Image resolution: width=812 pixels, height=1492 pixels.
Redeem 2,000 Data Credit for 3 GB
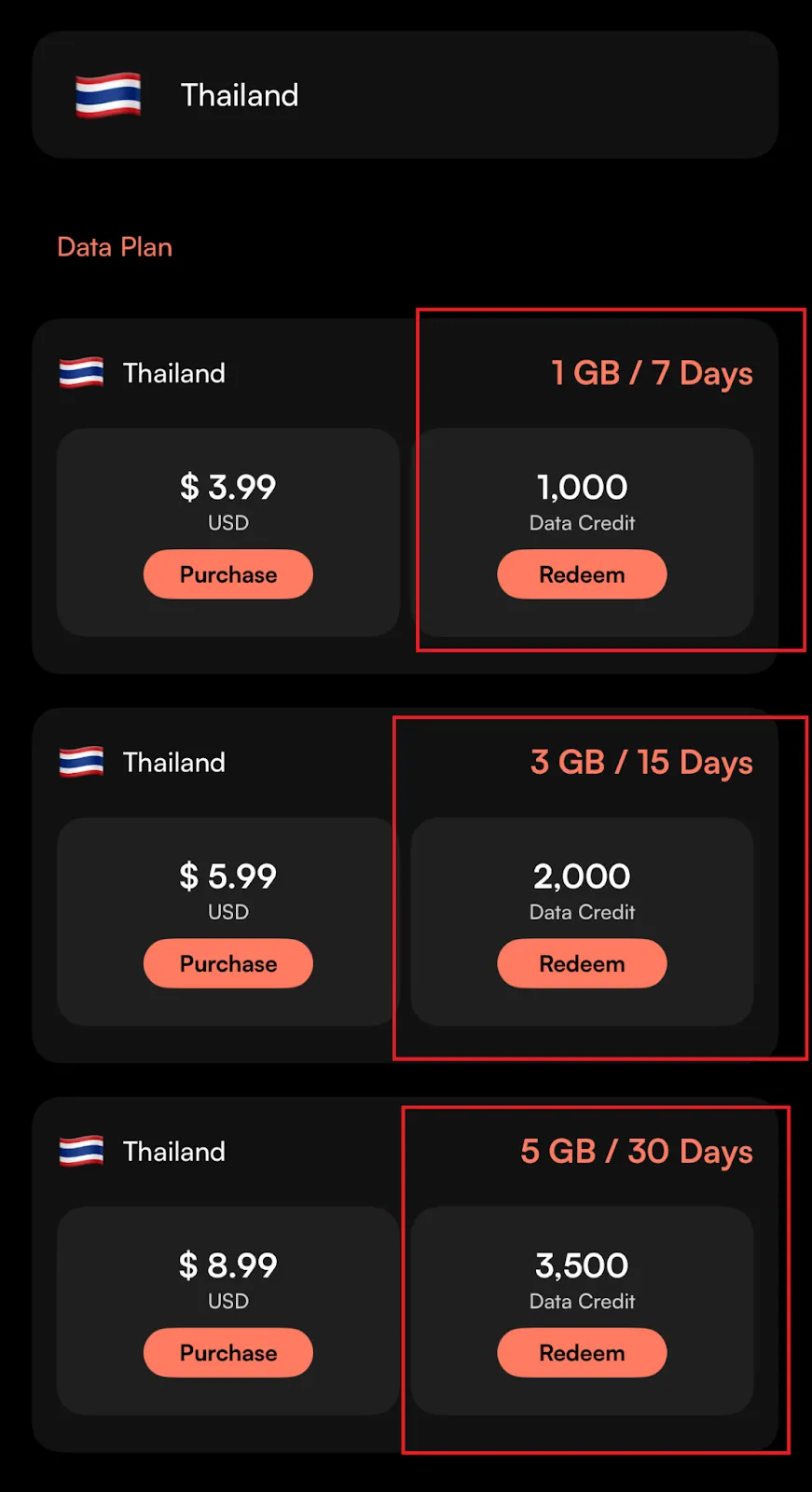[x=582, y=963]
